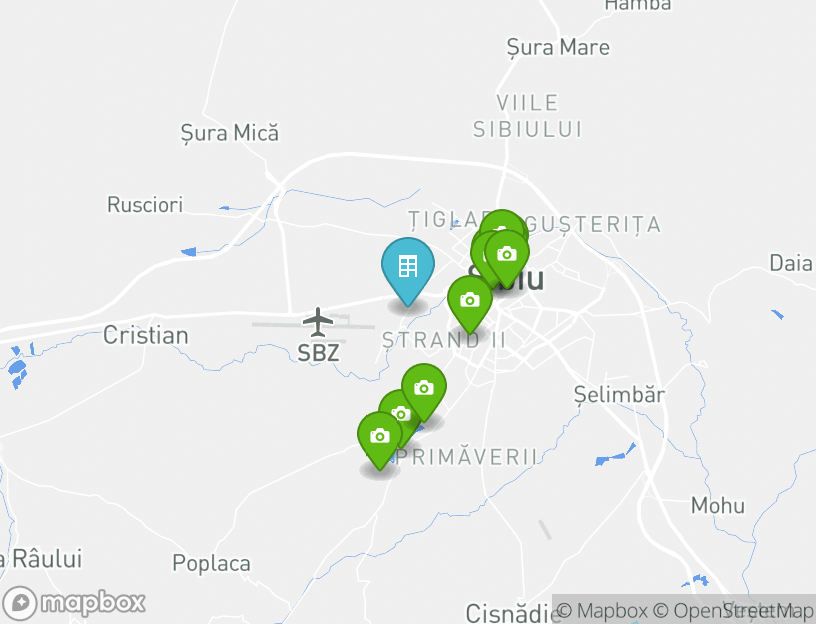Open the © OpenStreetMap attribution link
The height and width of the screenshot is (624, 816).
(733, 610)
